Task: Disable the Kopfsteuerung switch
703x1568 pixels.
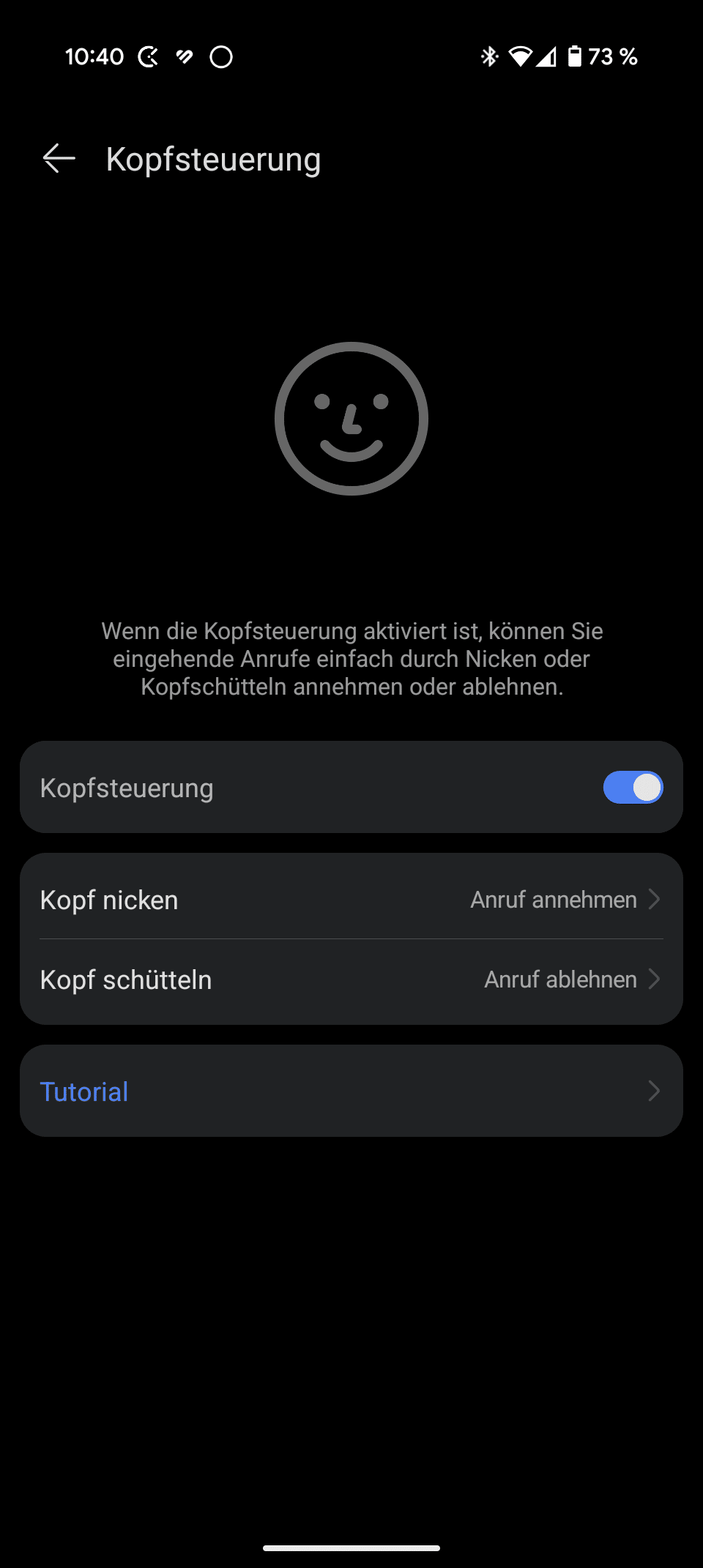Action: coord(633,788)
